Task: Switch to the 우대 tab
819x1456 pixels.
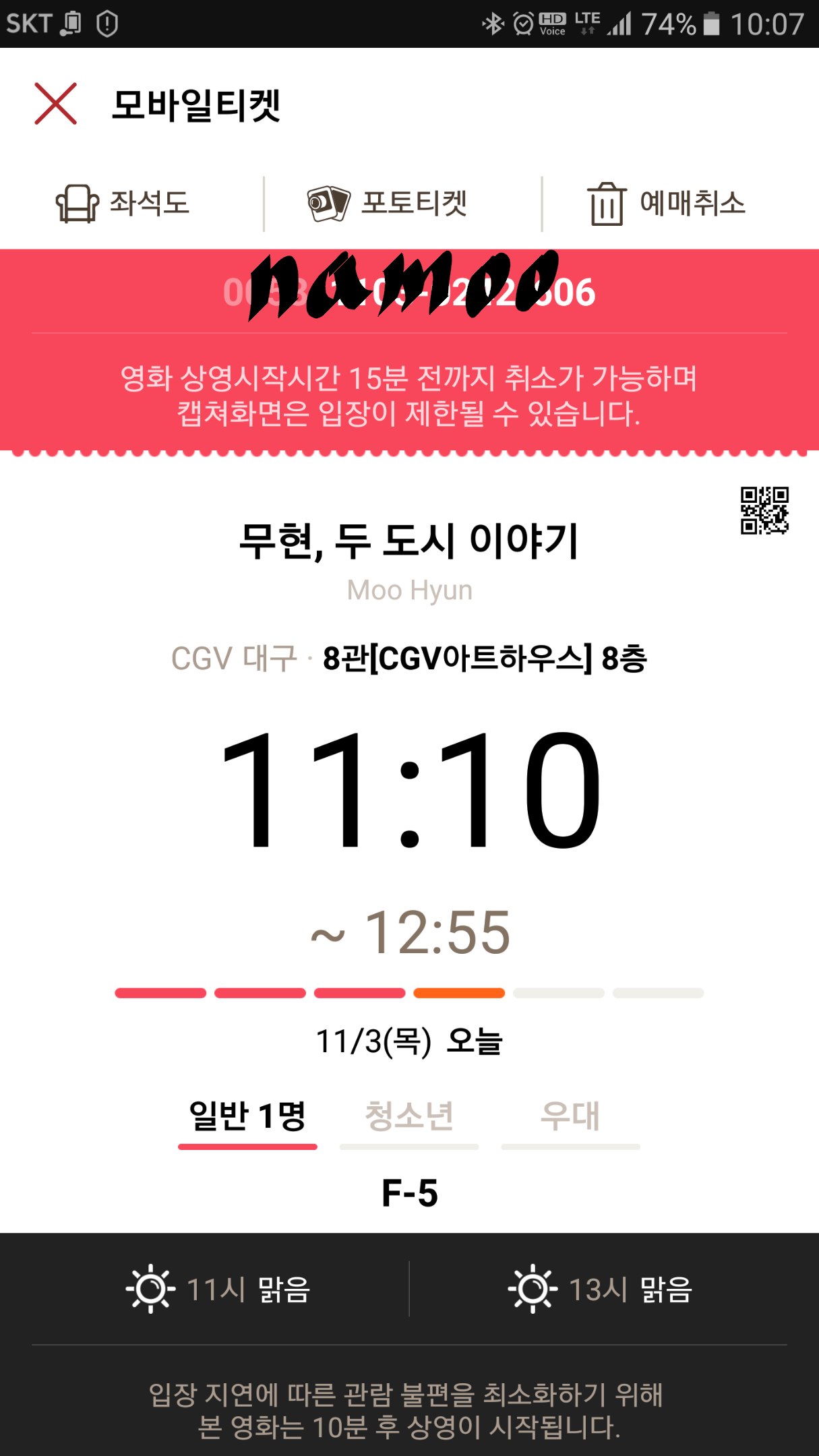Action: 570,1122
